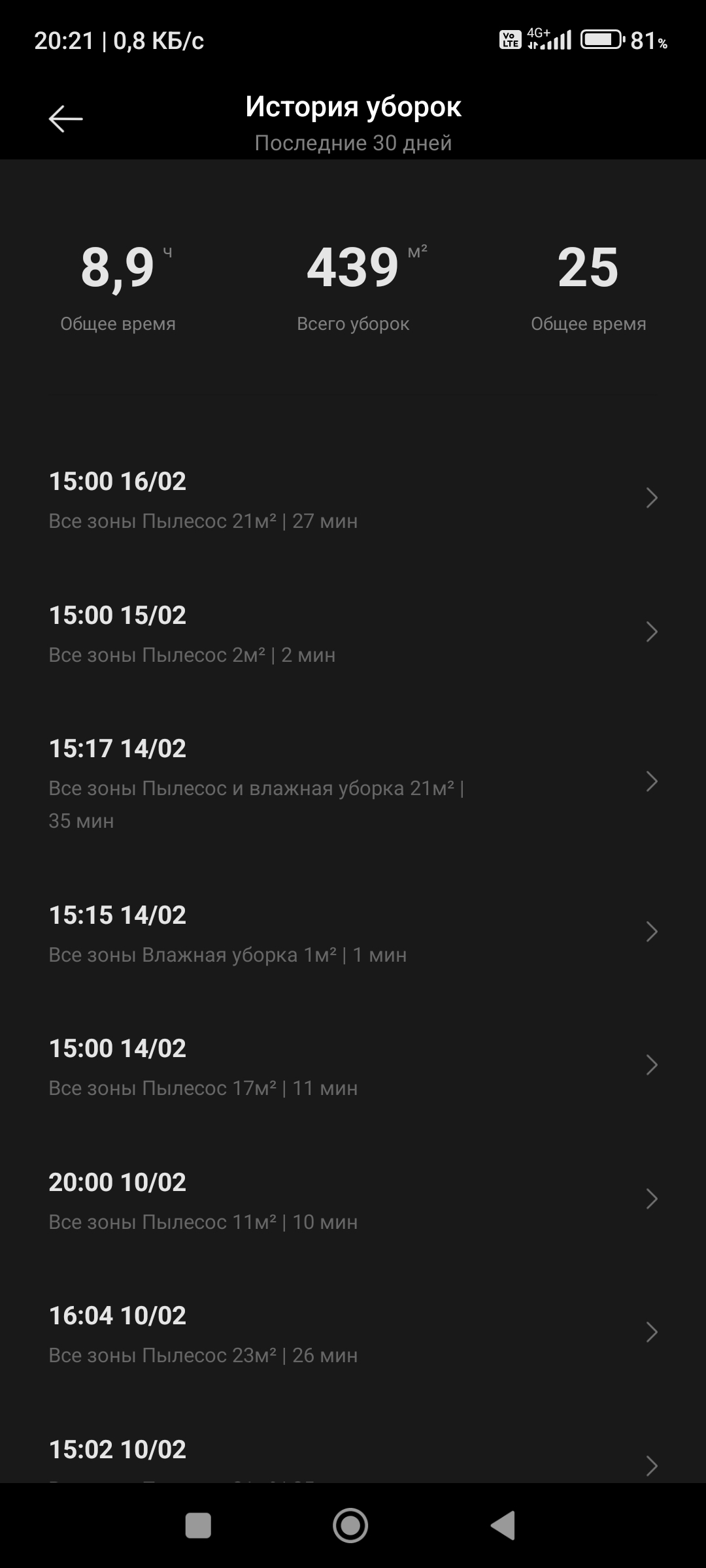
Task: Open the 15:00 16/02 cleaning record
Action: pyautogui.click(x=353, y=499)
